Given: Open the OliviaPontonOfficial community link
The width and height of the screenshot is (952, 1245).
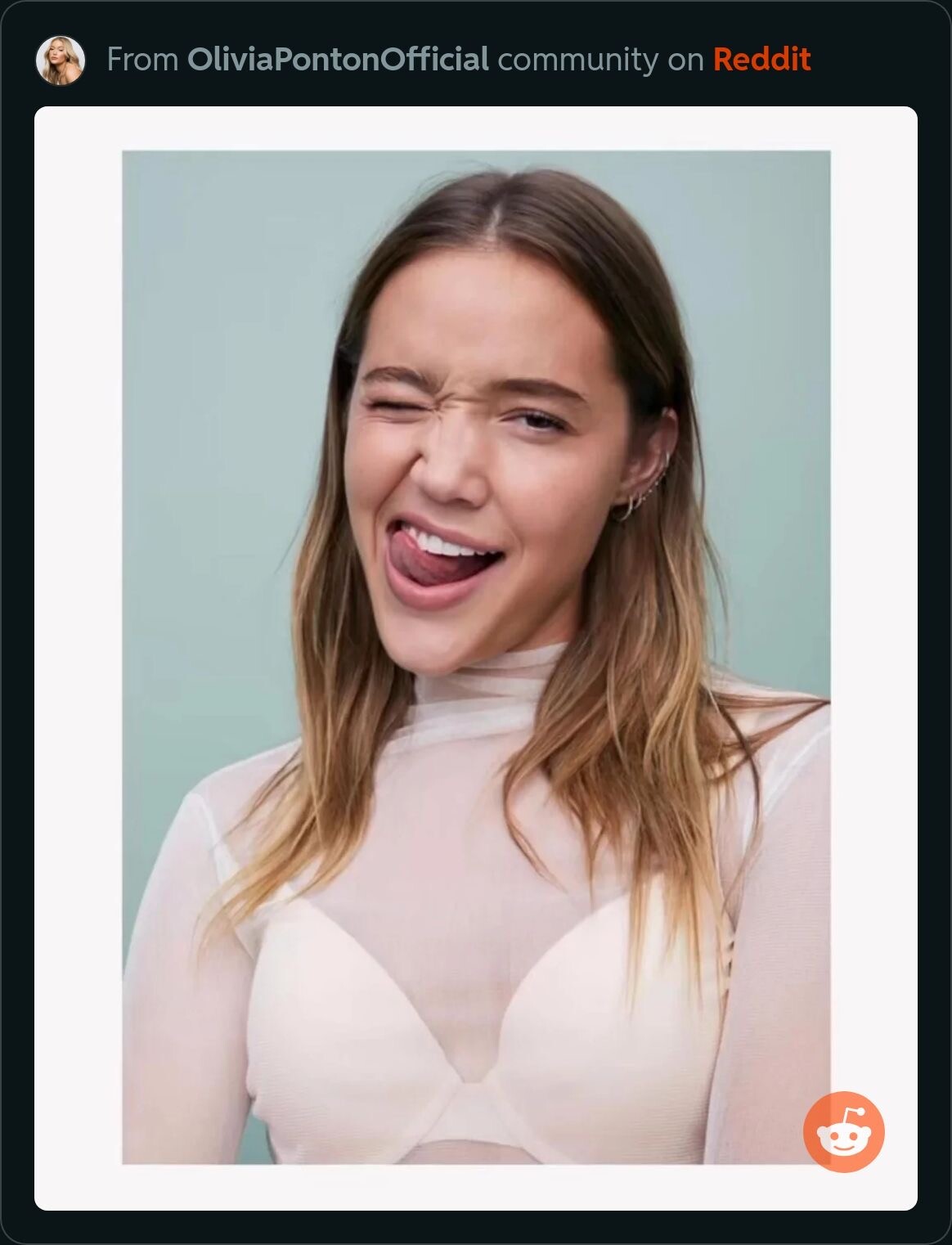Looking at the screenshot, I should (x=338, y=60).
